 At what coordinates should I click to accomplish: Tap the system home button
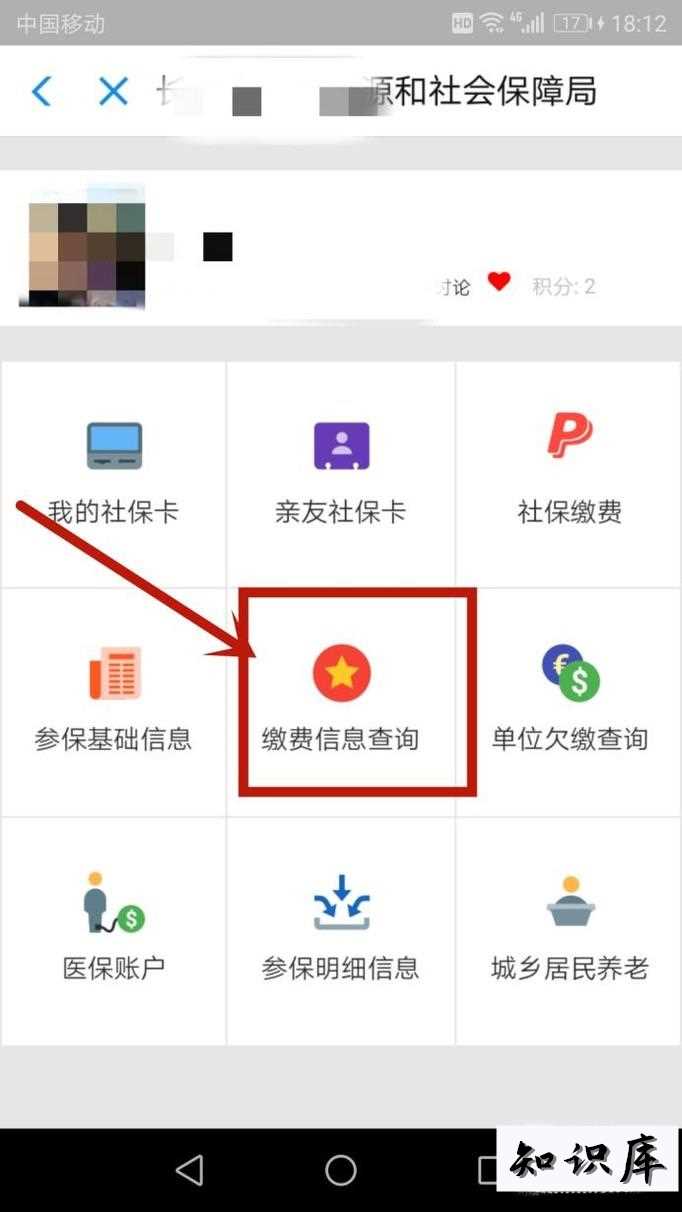pos(341,1169)
